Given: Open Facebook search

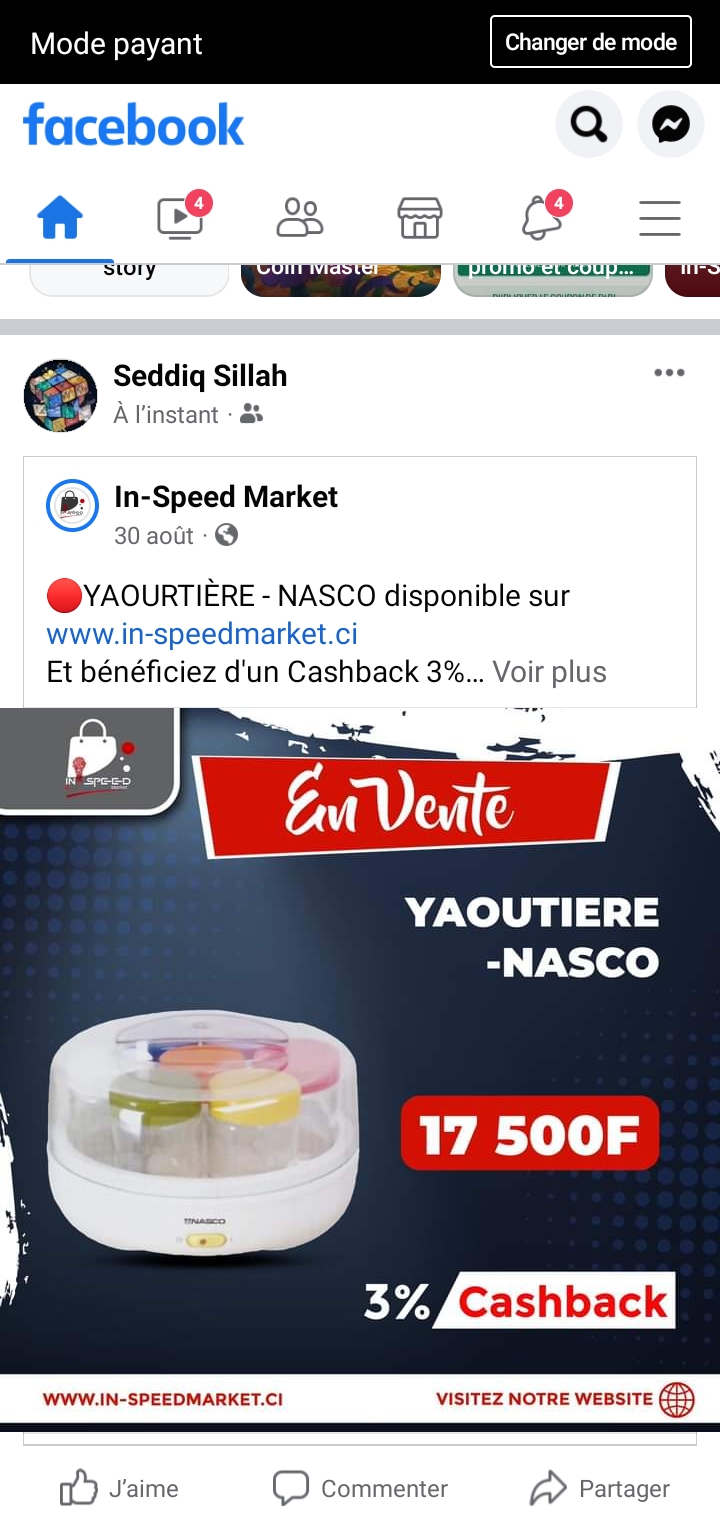Looking at the screenshot, I should pyautogui.click(x=588, y=125).
